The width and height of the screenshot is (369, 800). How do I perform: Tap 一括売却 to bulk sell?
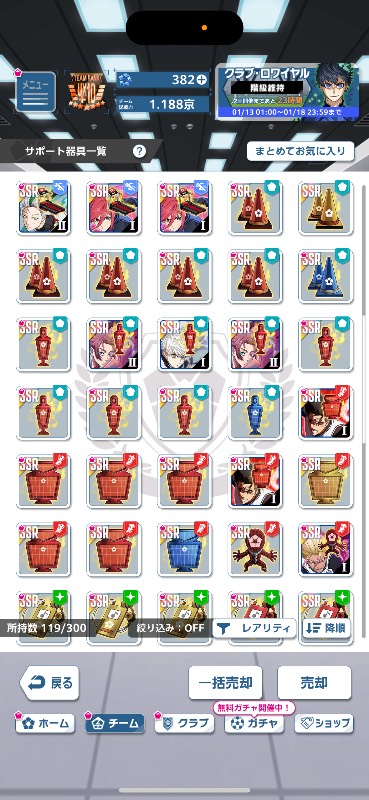225,683
